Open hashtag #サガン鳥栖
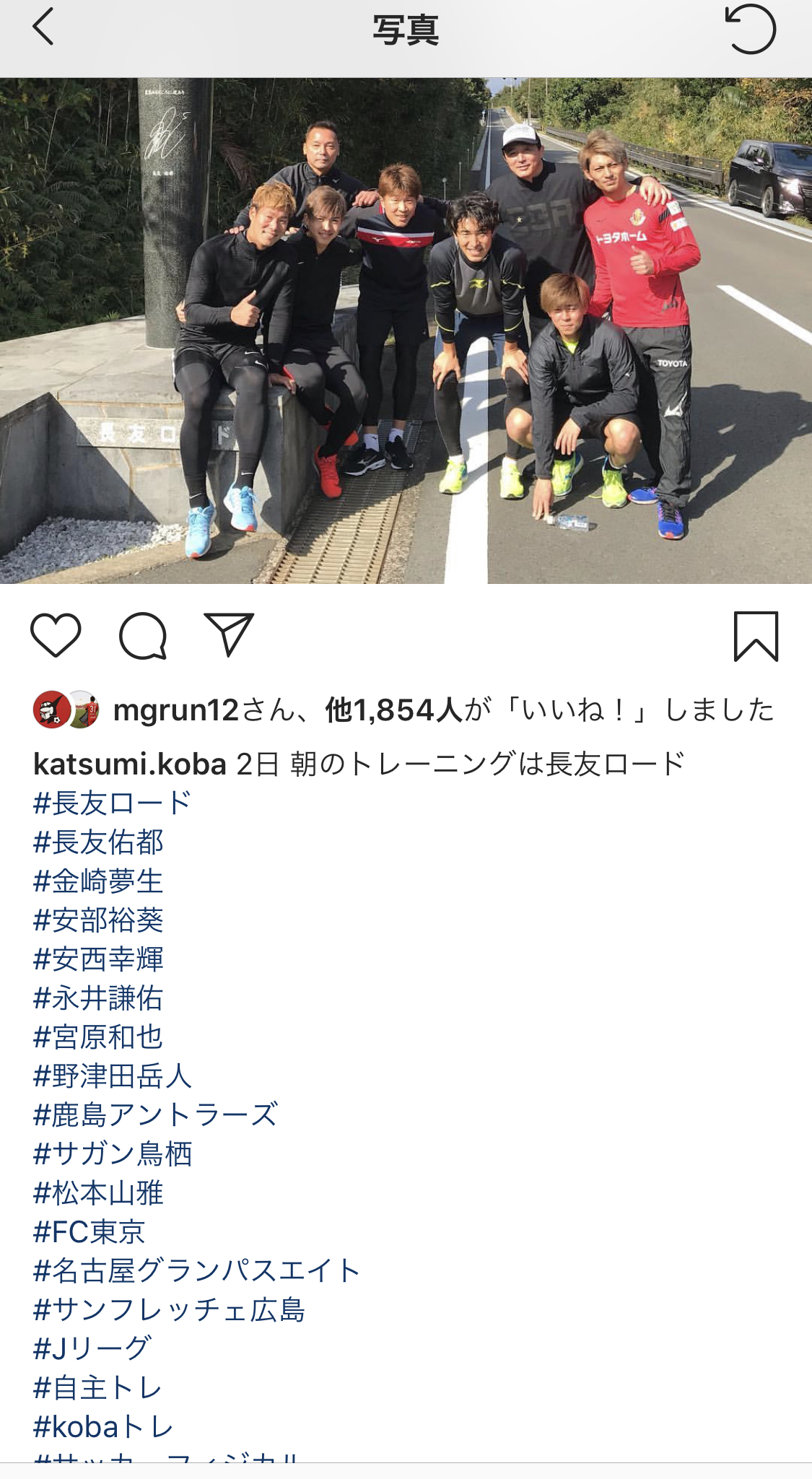This screenshot has height=1479, width=812. coord(113,1153)
